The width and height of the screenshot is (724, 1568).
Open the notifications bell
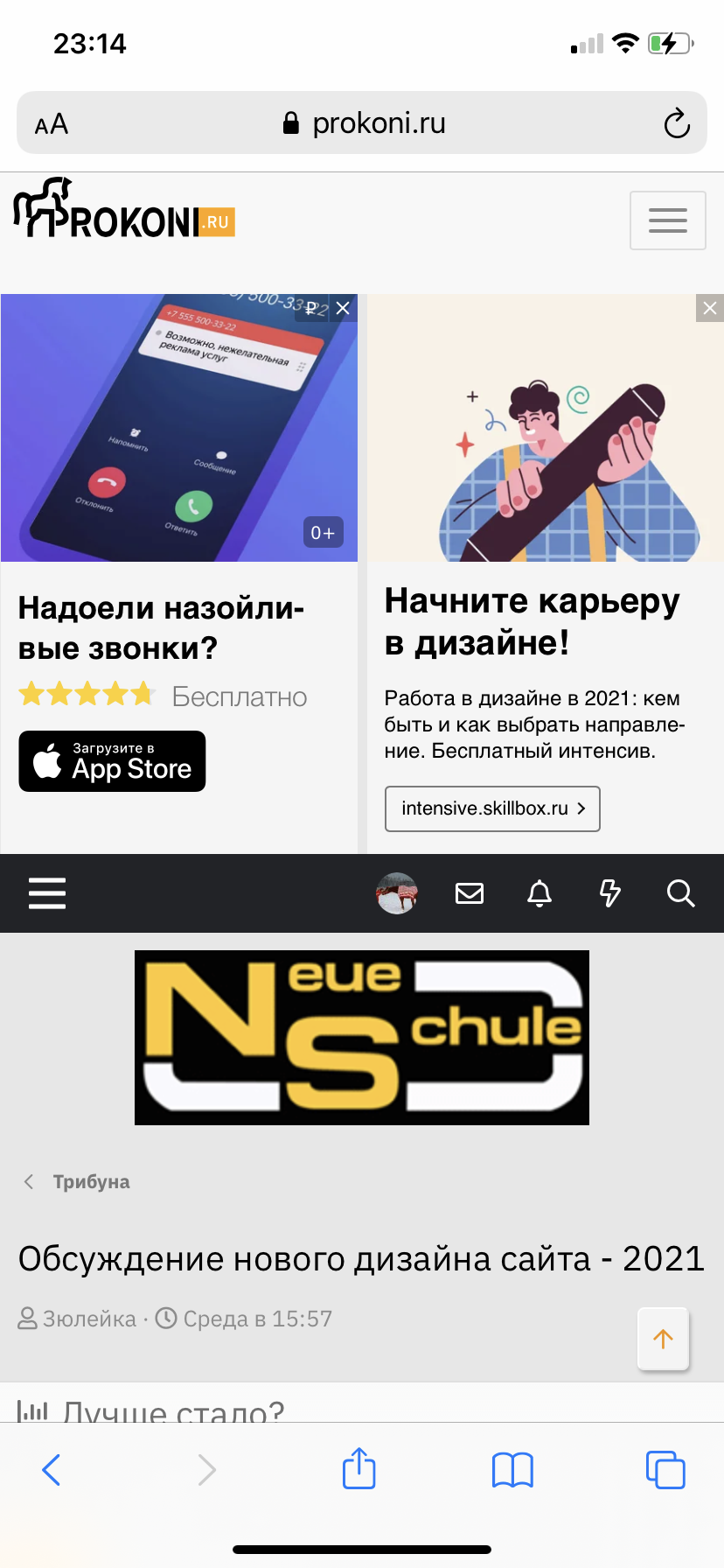tap(540, 893)
